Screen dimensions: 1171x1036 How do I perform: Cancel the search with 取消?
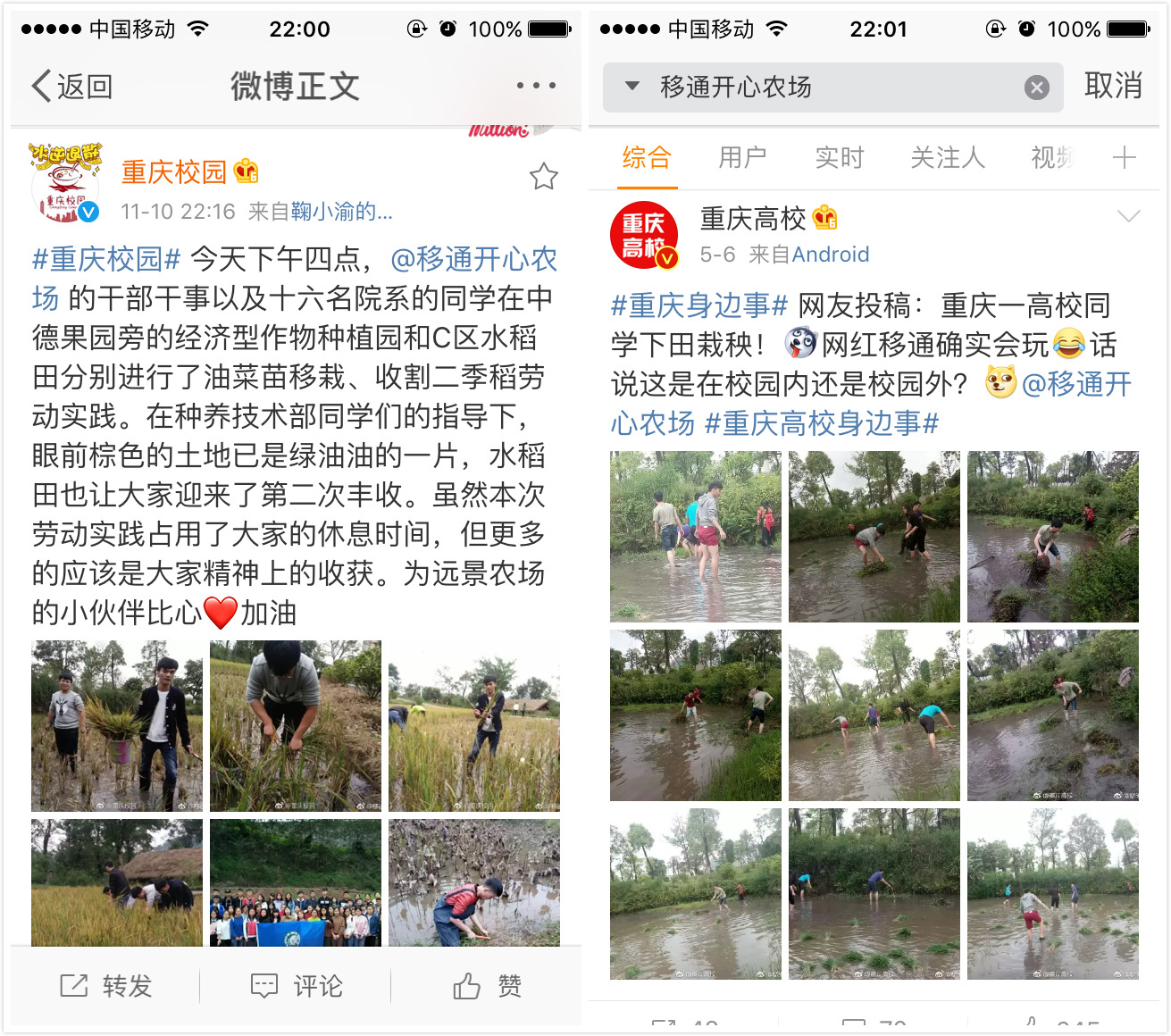pos(1113,86)
